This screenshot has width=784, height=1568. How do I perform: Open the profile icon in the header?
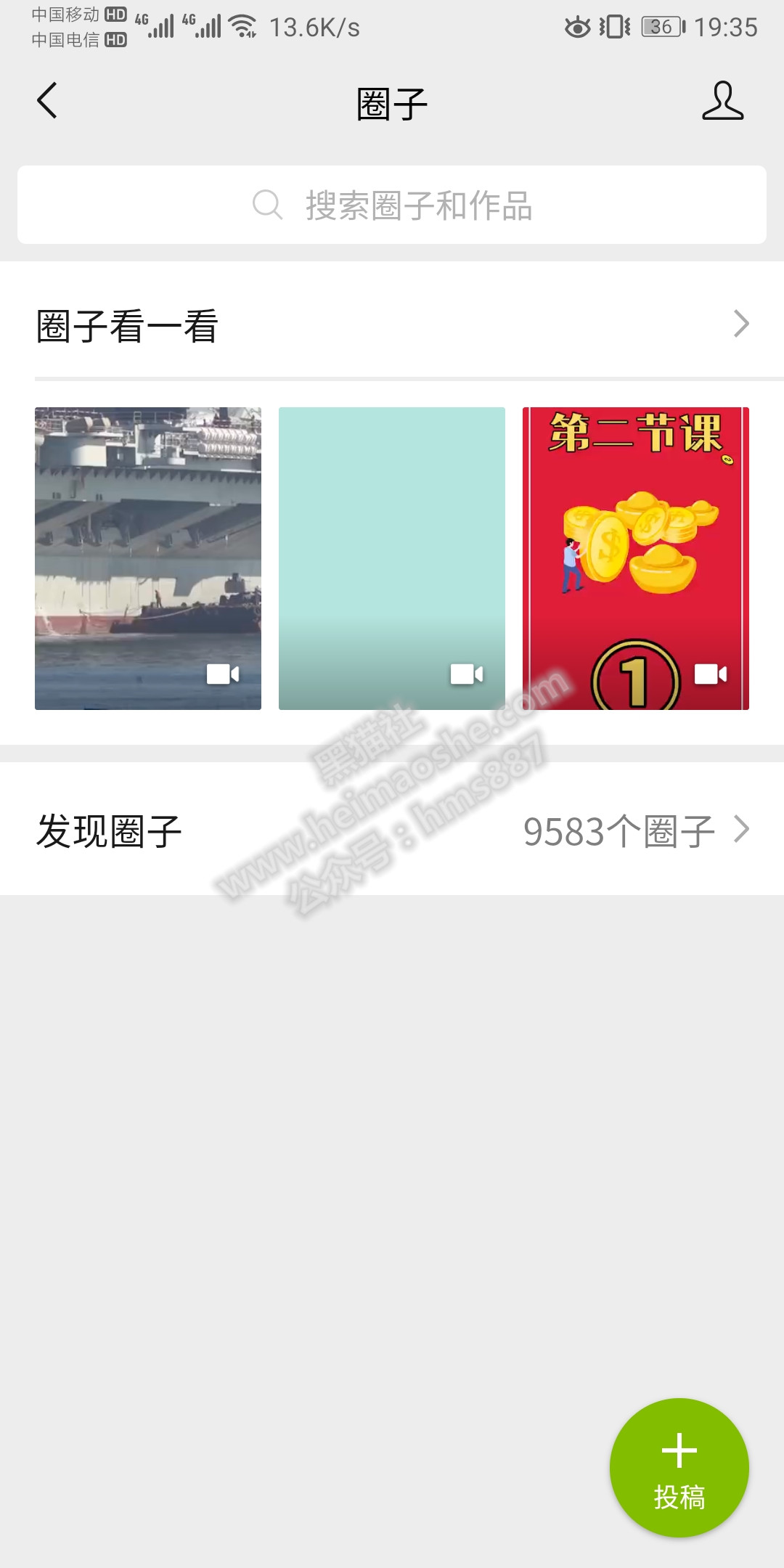click(x=722, y=100)
